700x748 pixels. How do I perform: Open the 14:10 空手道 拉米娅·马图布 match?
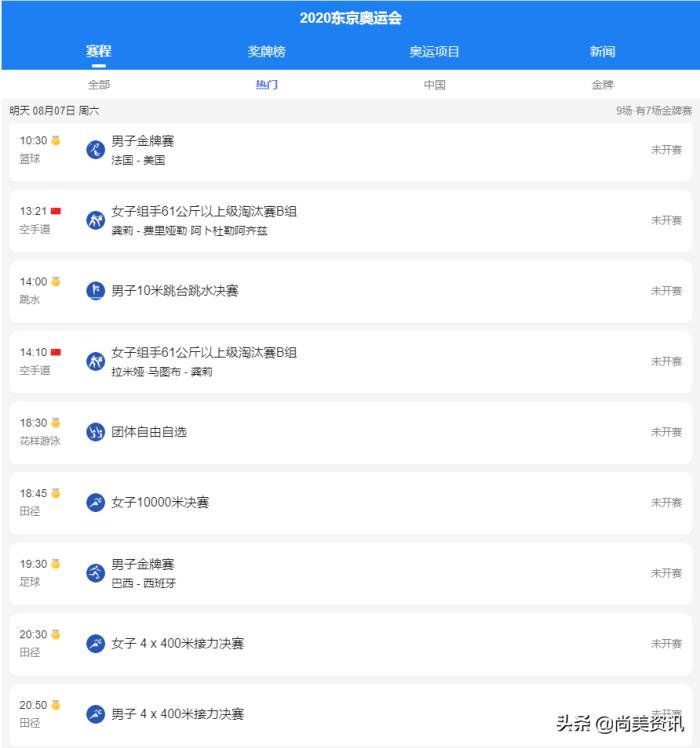click(350, 361)
